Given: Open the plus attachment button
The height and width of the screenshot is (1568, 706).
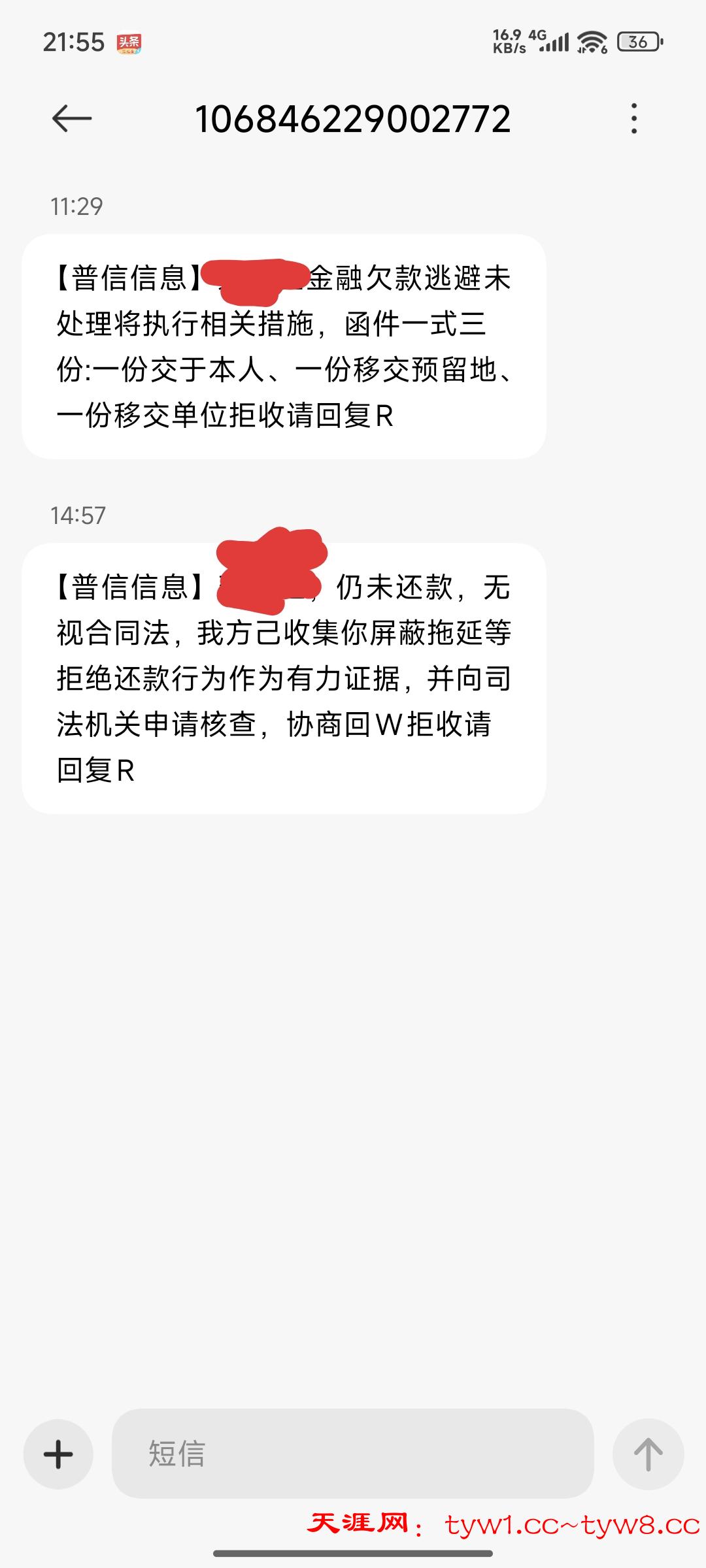Looking at the screenshot, I should coord(58,1454).
